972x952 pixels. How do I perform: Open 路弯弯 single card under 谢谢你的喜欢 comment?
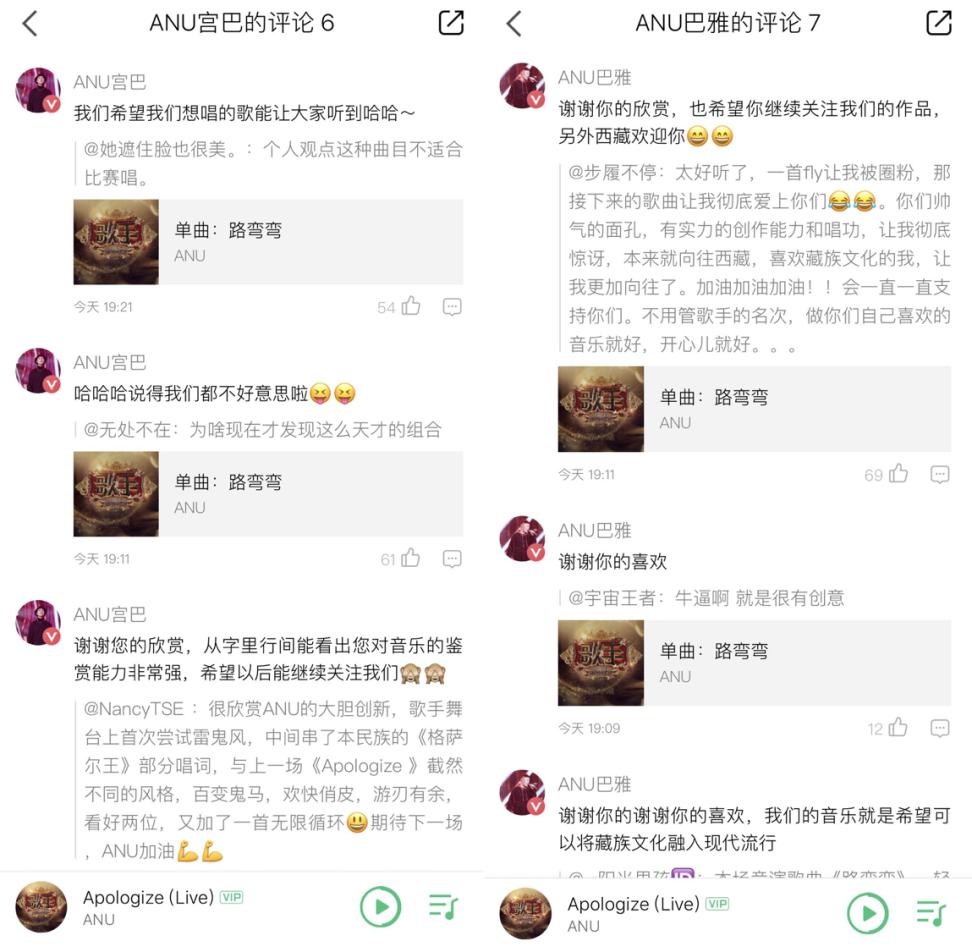753,662
